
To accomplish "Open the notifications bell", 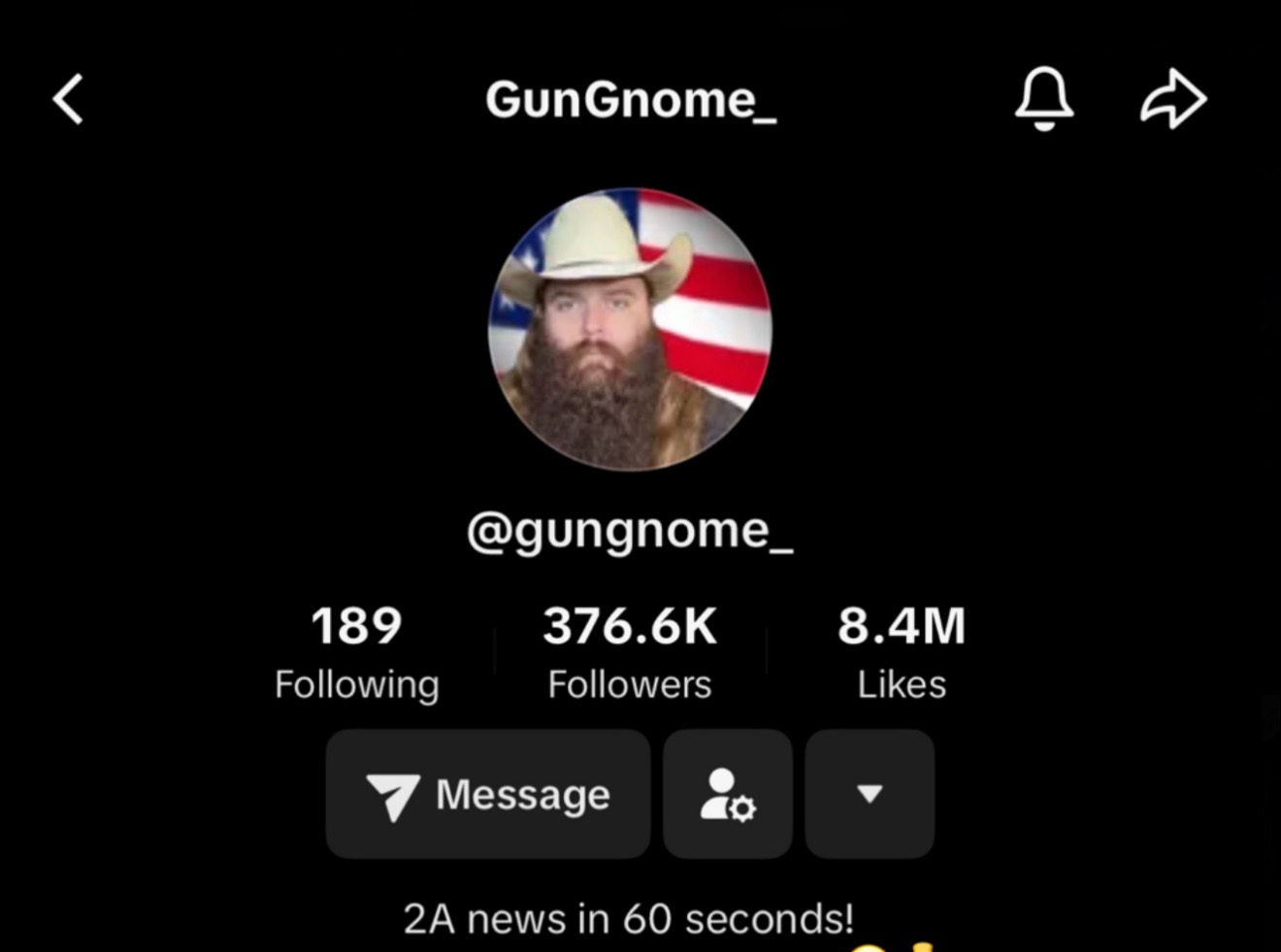I will point(1044,98).
